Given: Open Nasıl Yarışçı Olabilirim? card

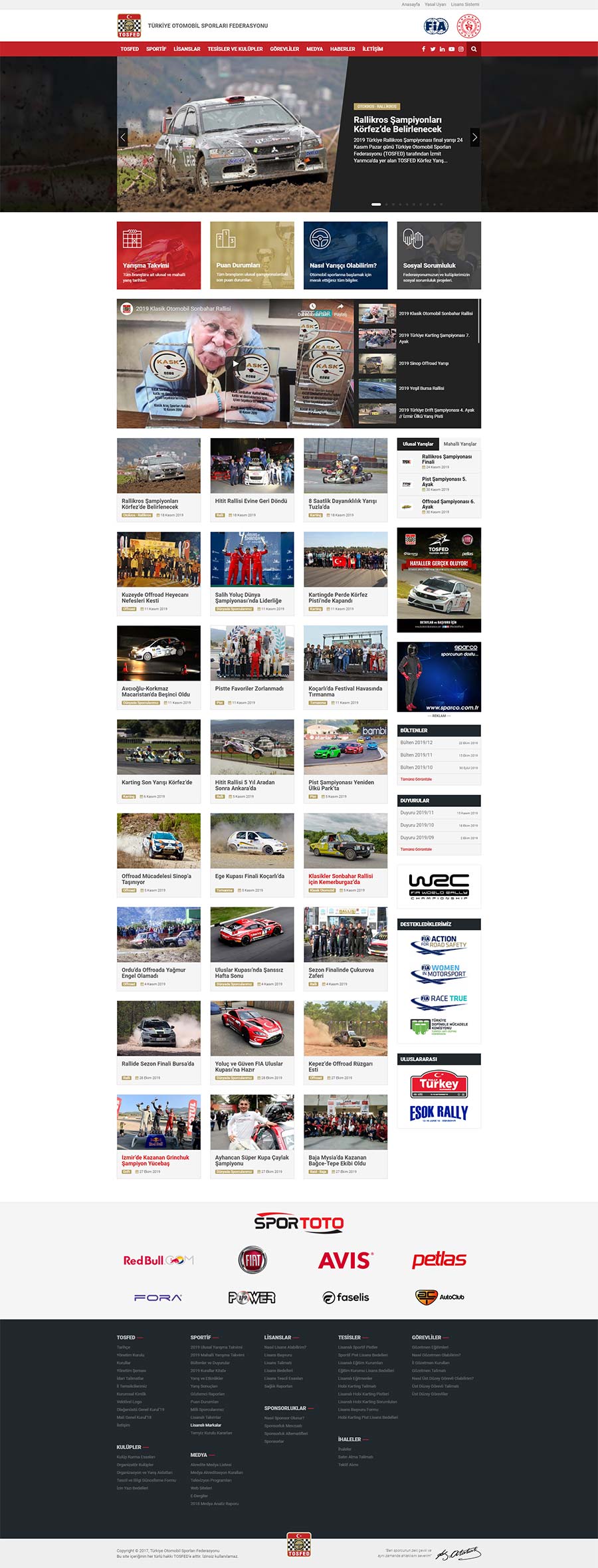Looking at the screenshot, I should click(346, 256).
